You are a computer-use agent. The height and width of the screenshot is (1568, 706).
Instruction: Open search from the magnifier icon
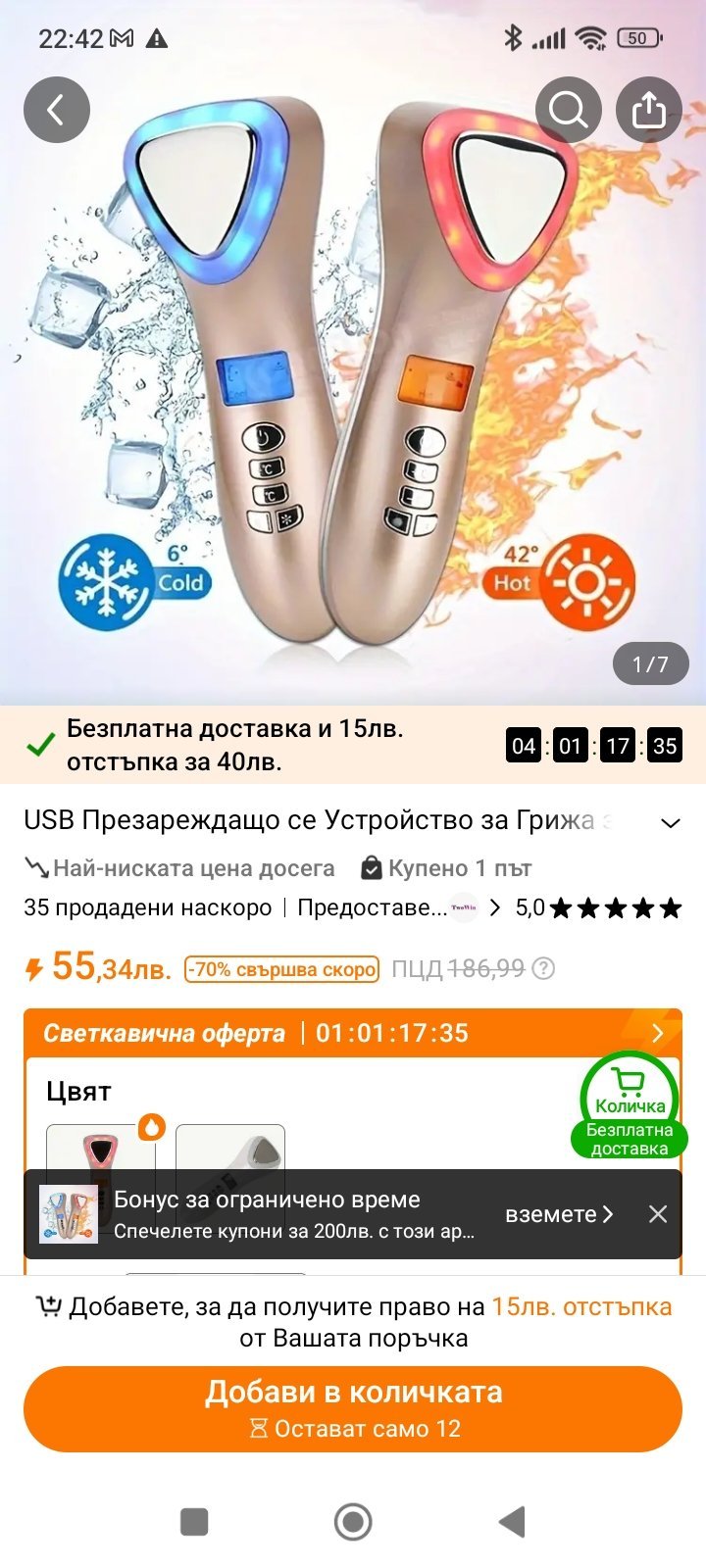coord(569,110)
